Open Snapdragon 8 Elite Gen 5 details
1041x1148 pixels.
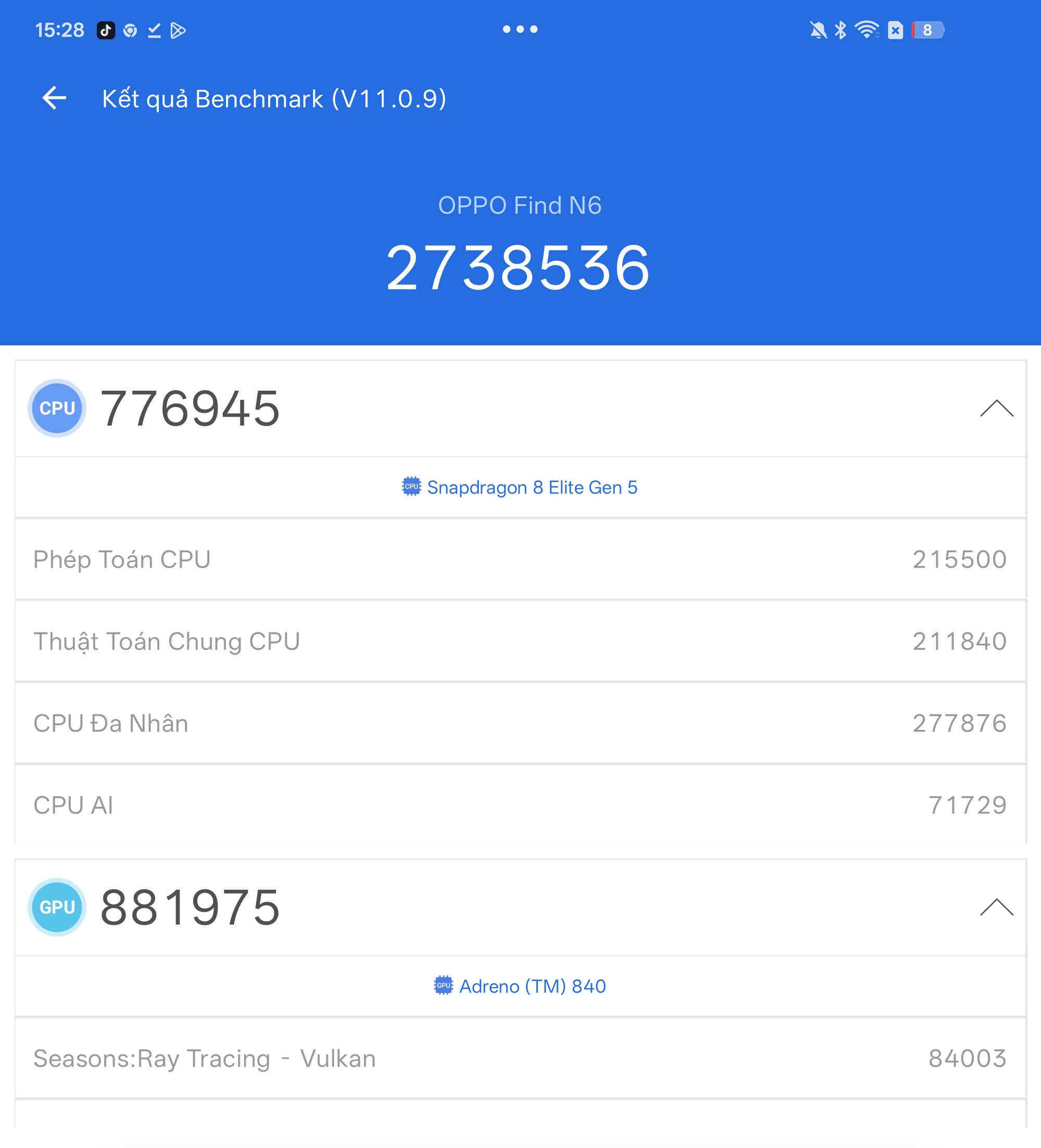pyautogui.click(x=520, y=488)
